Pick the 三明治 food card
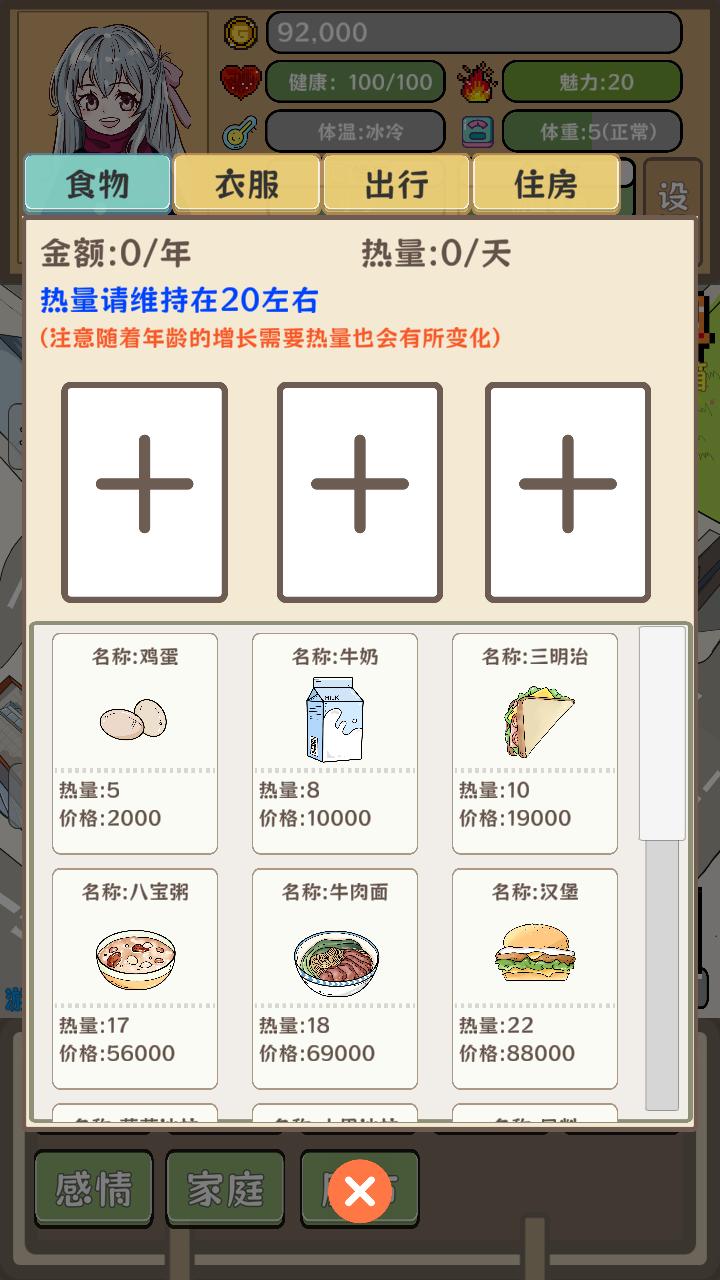This screenshot has height=1280, width=720. tap(535, 743)
